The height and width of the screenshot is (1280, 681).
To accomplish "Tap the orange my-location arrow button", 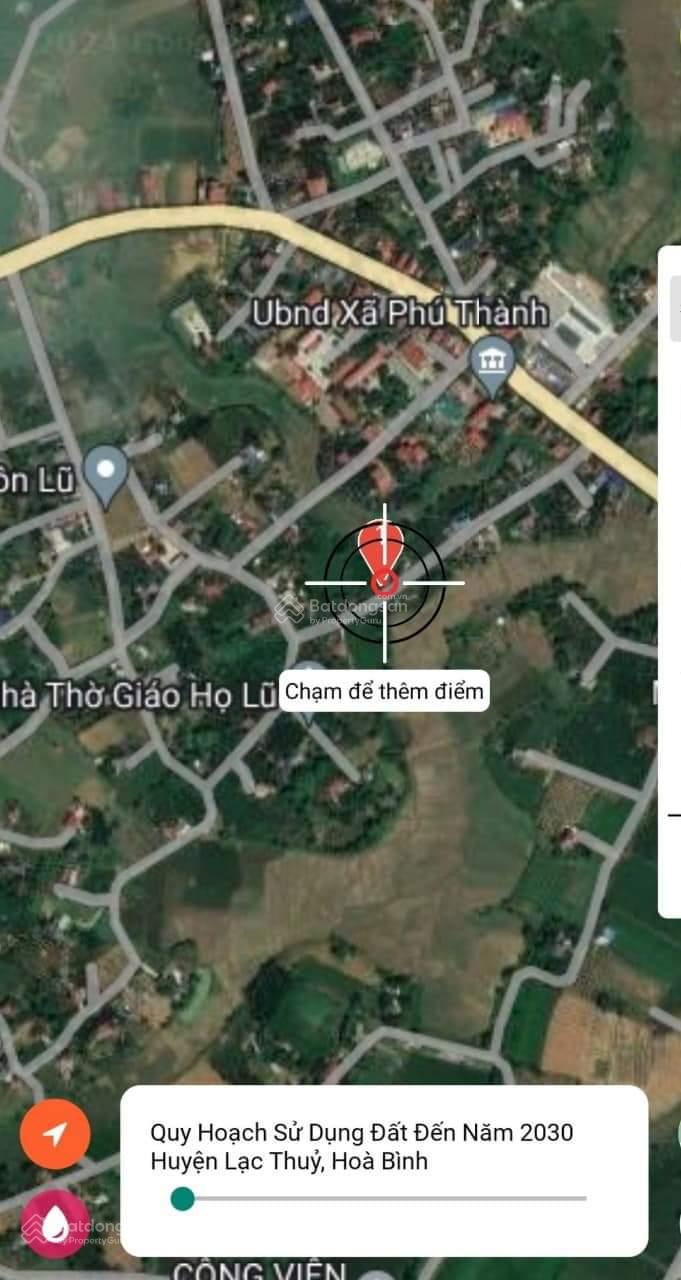I will click(55, 1134).
